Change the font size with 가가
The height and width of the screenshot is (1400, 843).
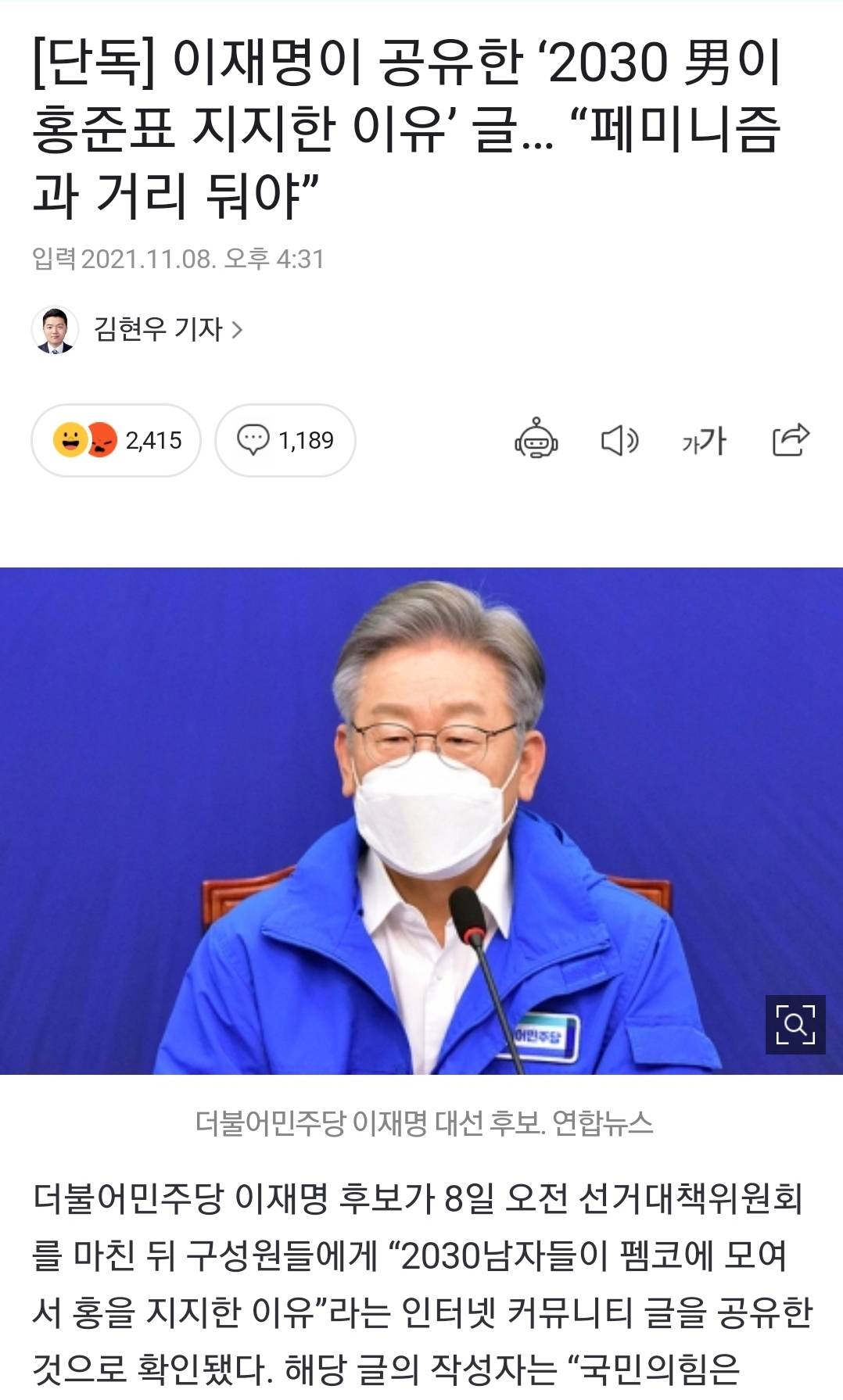click(704, 441)
